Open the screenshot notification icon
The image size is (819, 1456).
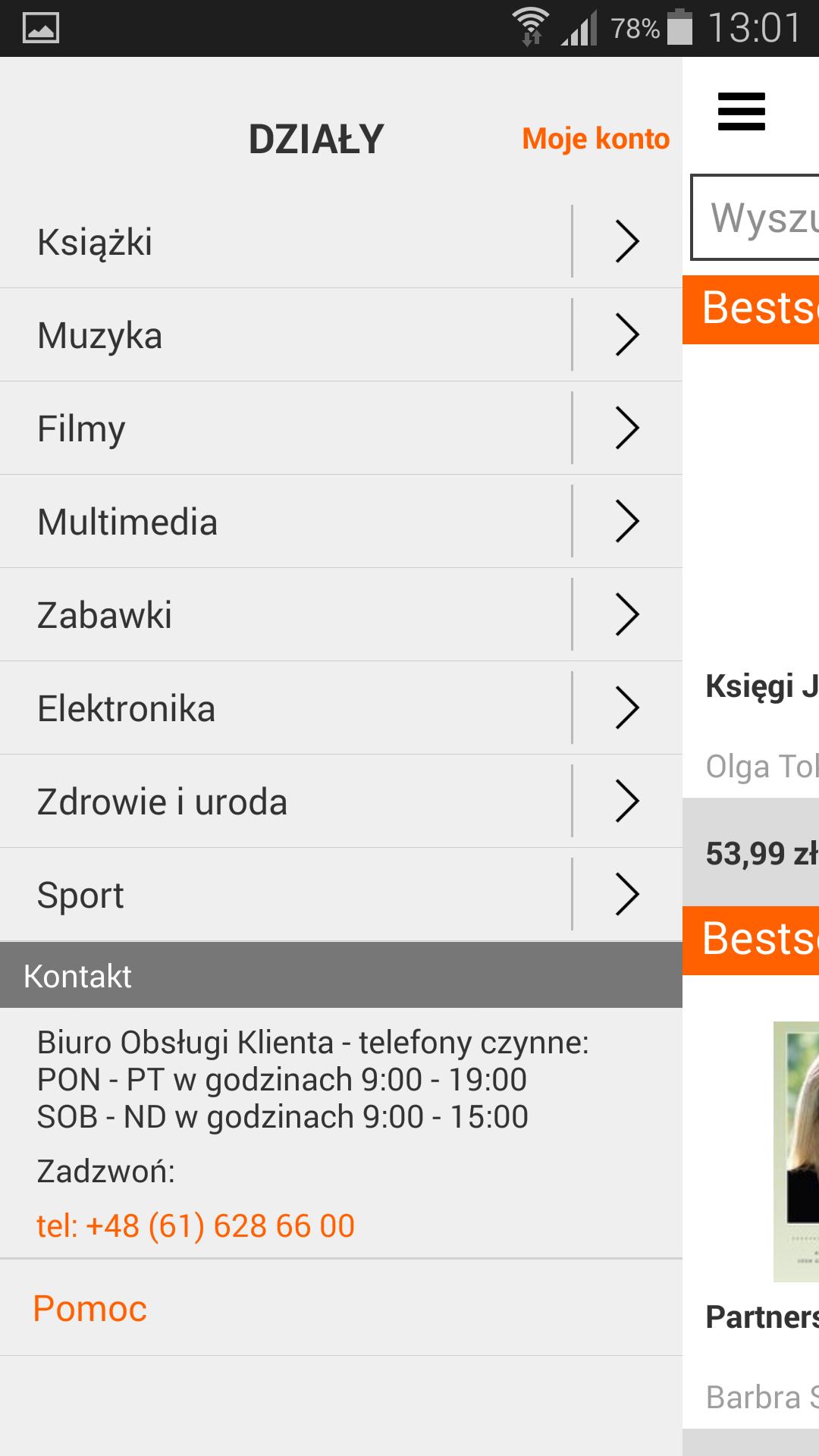pos(39,28)
